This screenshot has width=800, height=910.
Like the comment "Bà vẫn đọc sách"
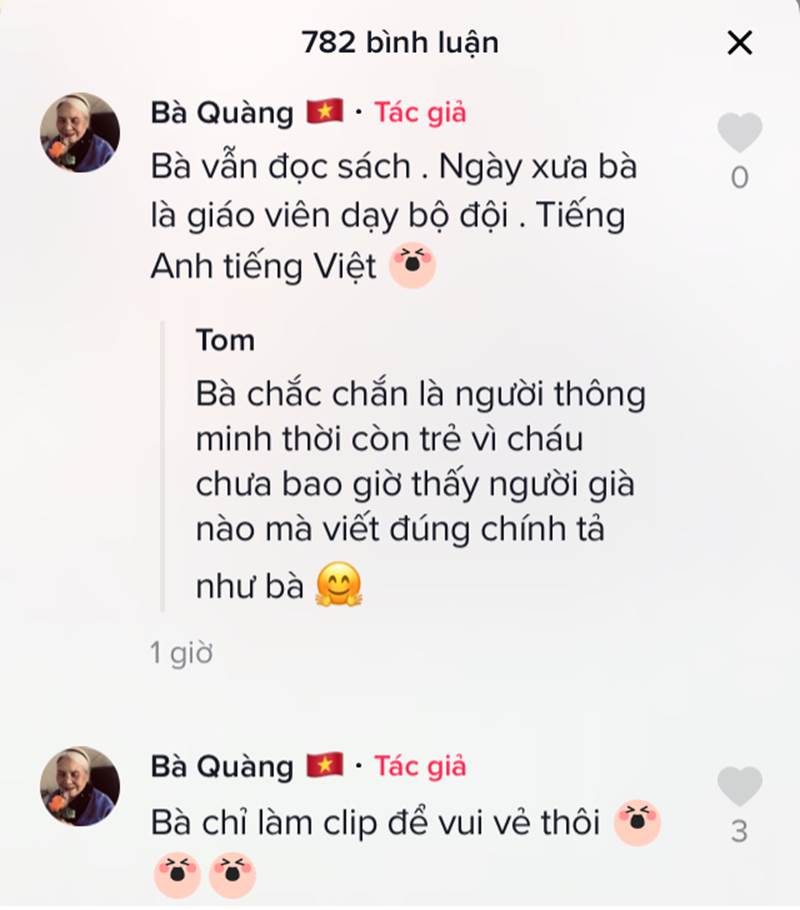[x=740, y=133]
